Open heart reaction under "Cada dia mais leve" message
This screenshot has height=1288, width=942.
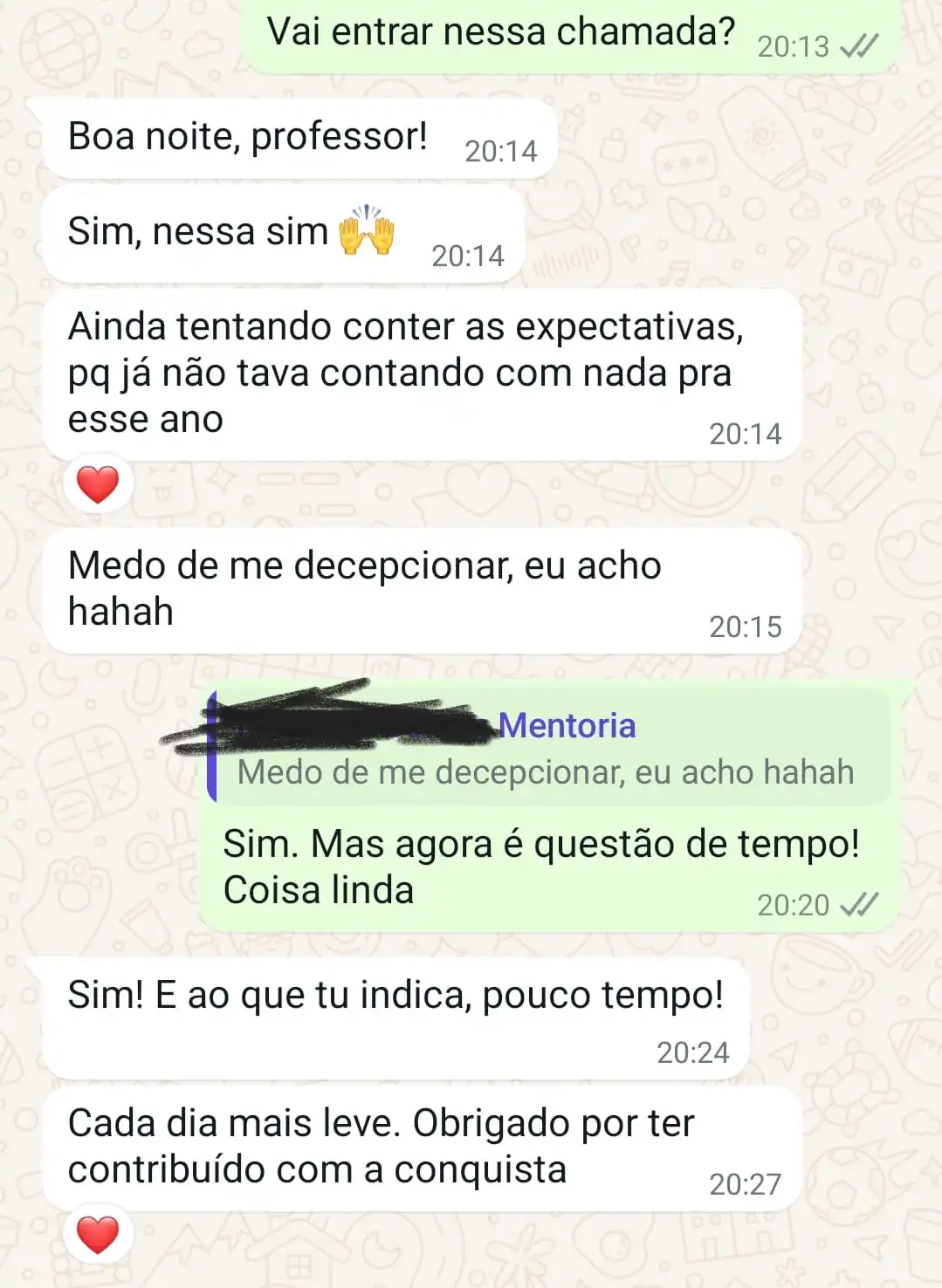(98, 1234)
